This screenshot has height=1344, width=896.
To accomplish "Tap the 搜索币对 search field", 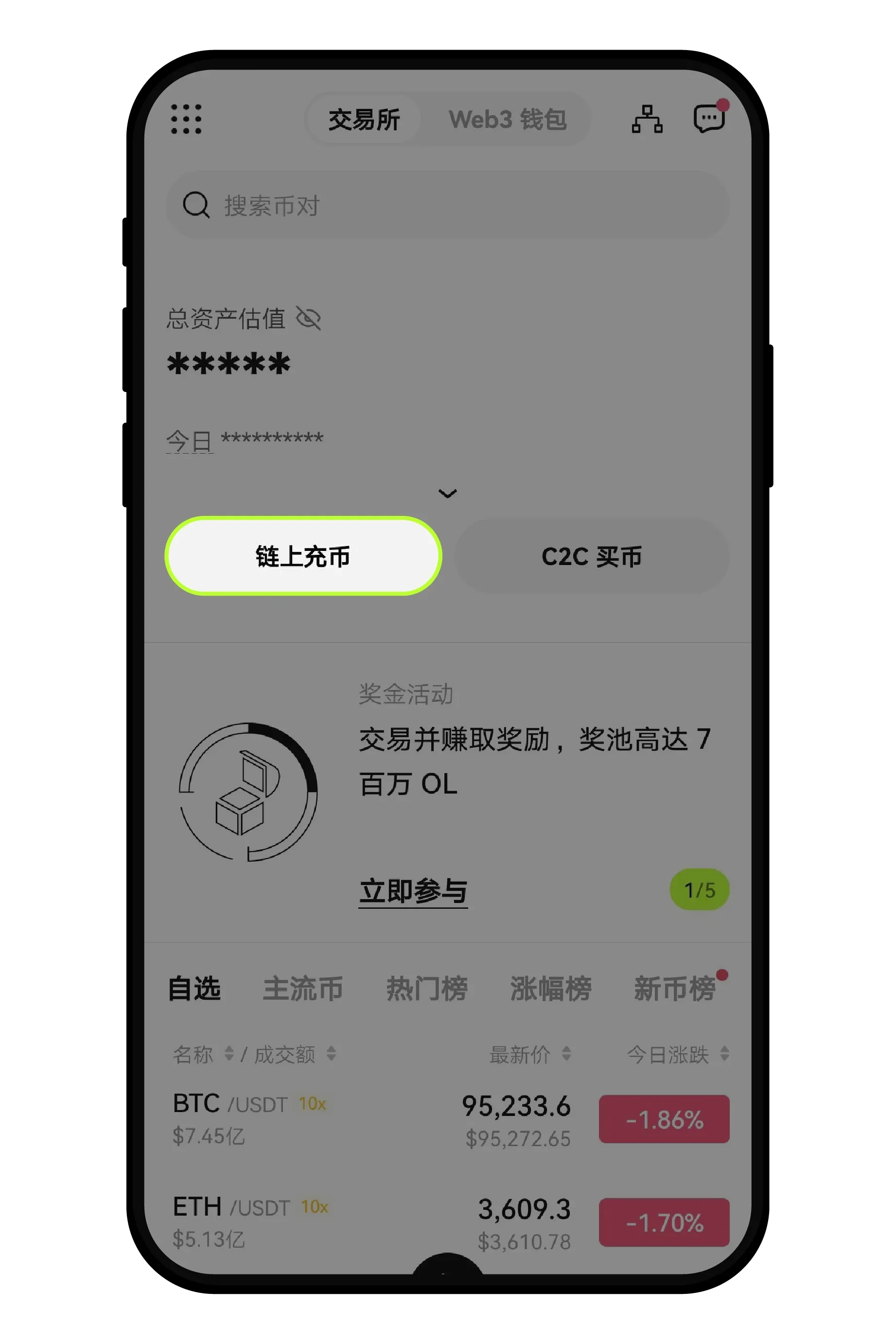I will click(447, 205).
